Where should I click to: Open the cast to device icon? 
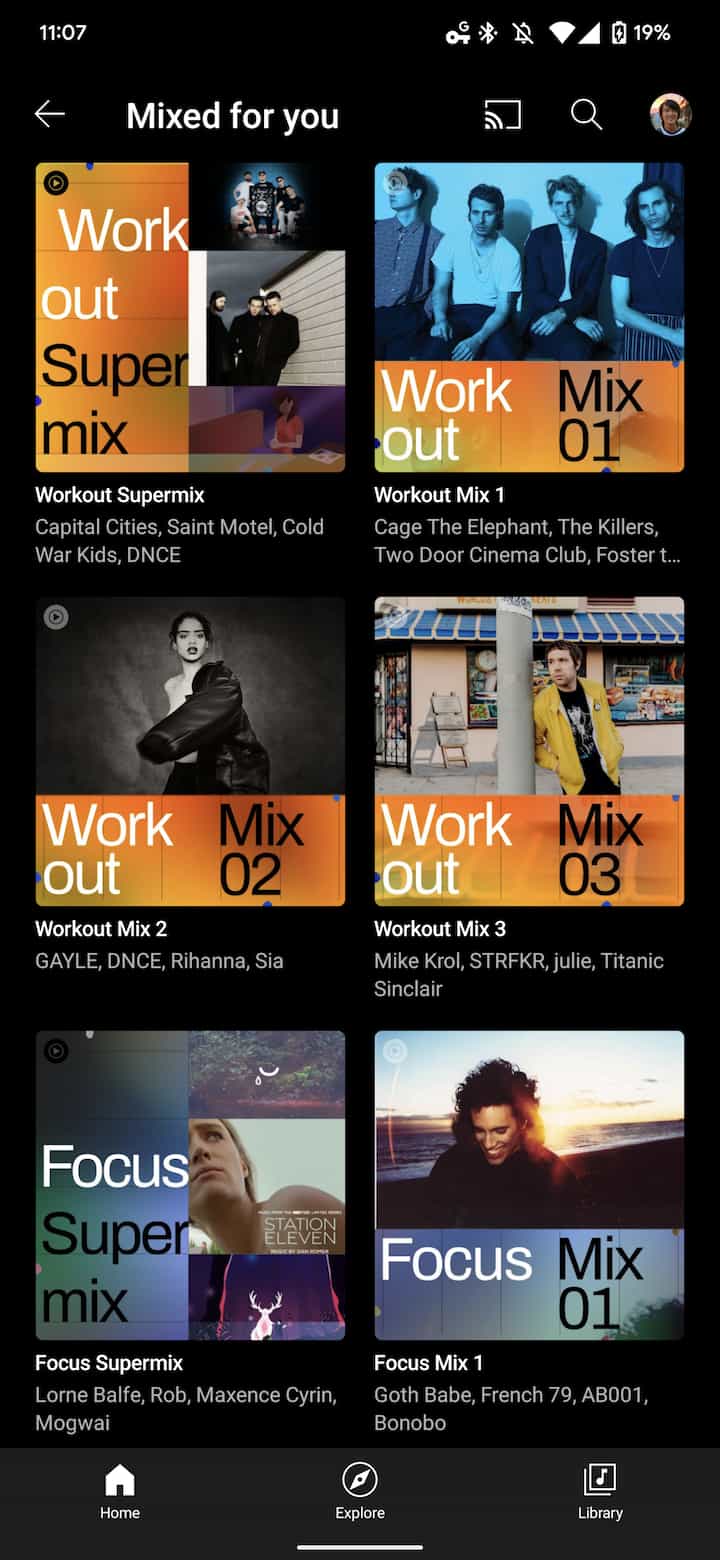502,115
